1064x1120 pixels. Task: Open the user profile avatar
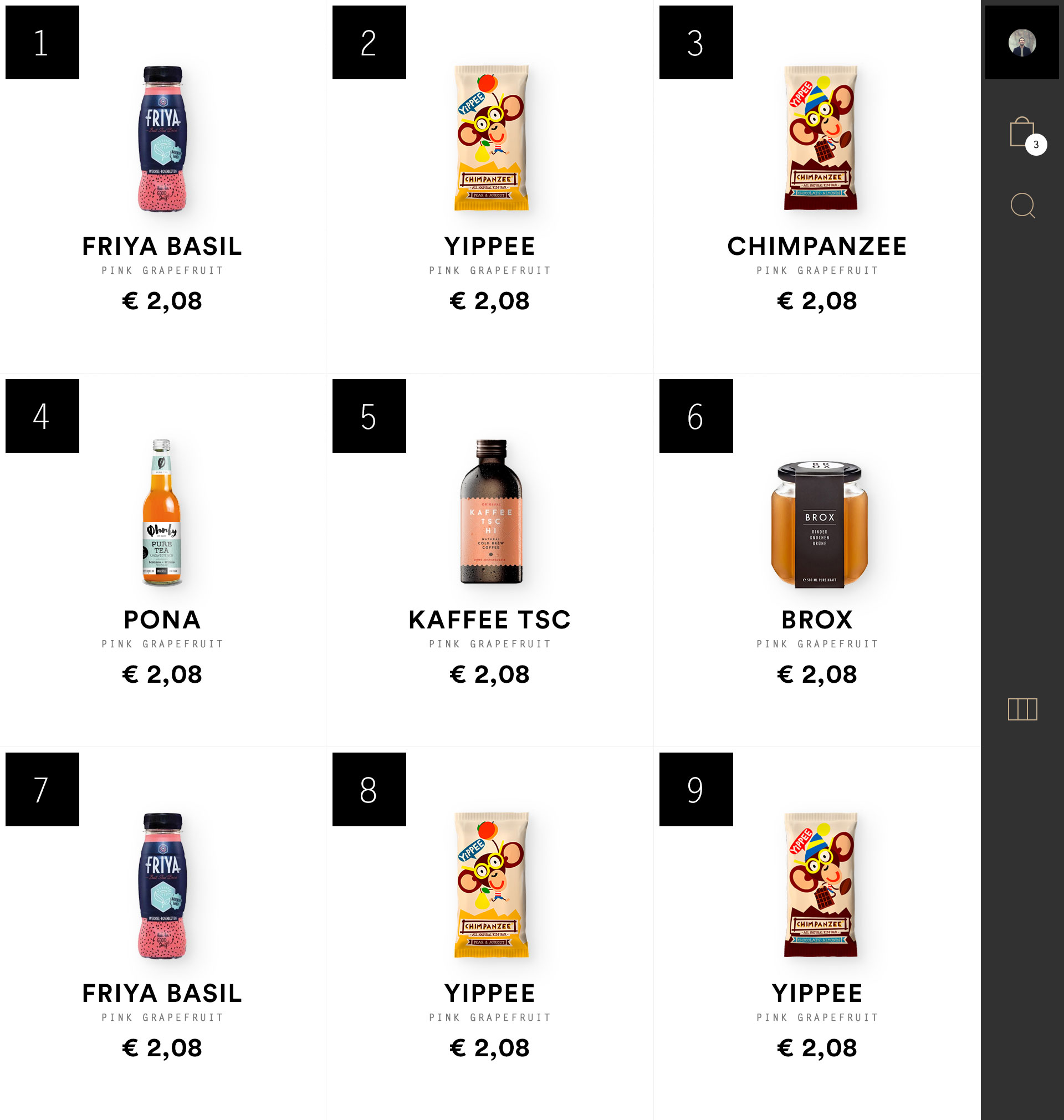(x=1021, y=43)
